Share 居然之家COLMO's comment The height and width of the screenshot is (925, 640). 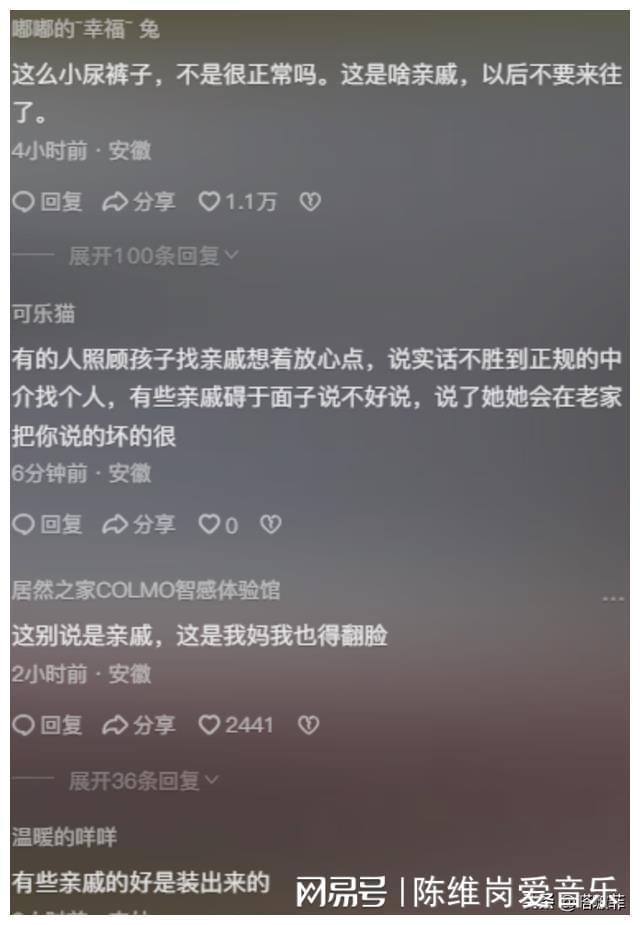(x=139, y=725)
